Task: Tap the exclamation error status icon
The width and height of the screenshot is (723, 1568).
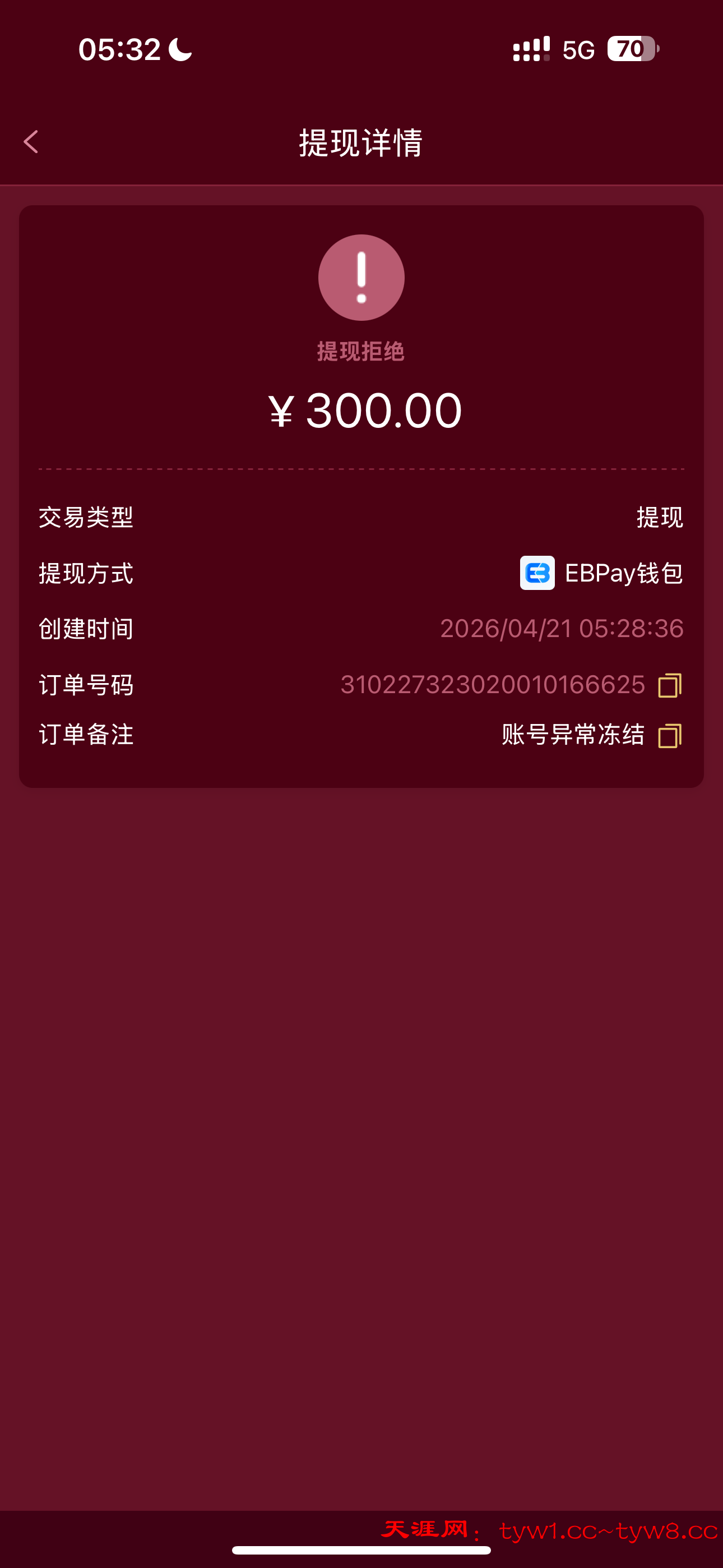Action: pyautogui.click(x=361, y=277)
